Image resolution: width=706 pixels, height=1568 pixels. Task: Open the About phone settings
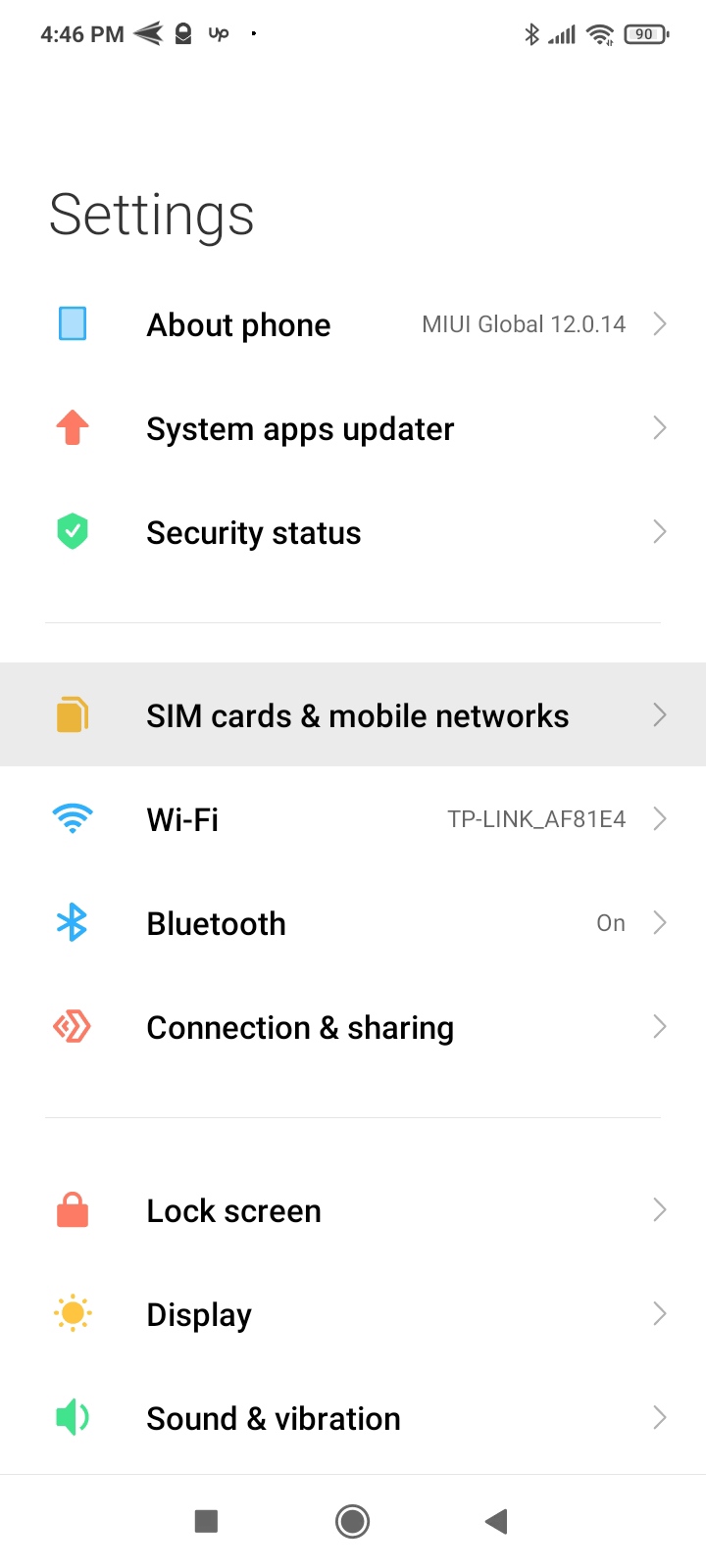click(x=238, y=324)
